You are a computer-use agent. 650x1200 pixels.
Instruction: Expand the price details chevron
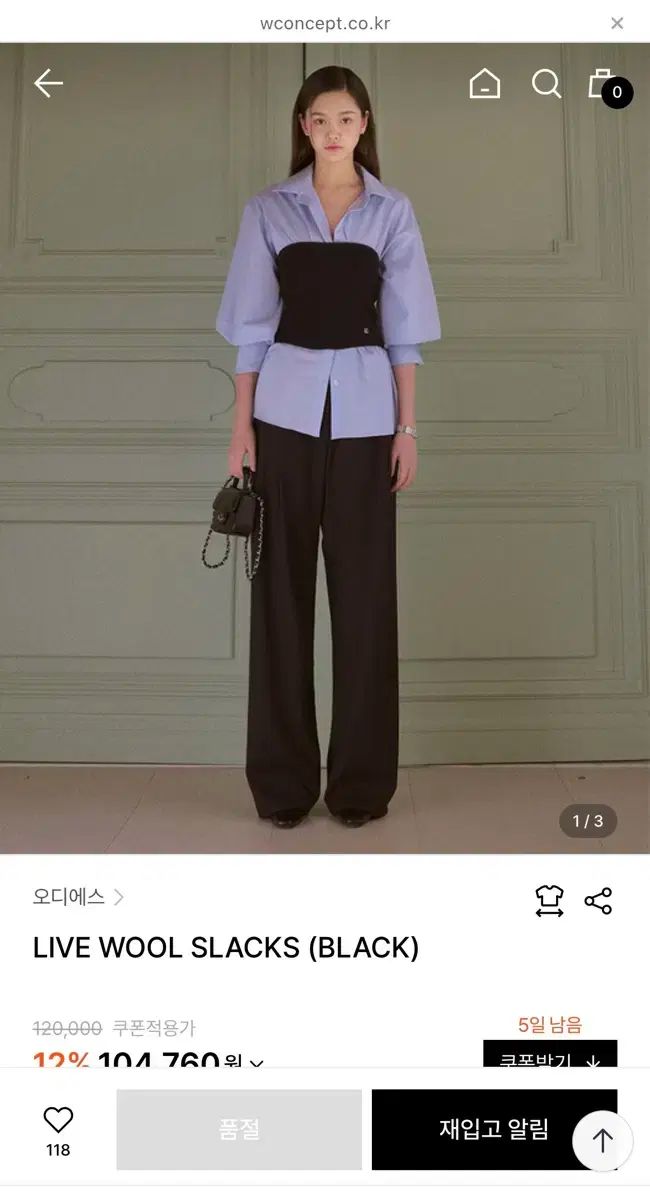click(256, 1064)
